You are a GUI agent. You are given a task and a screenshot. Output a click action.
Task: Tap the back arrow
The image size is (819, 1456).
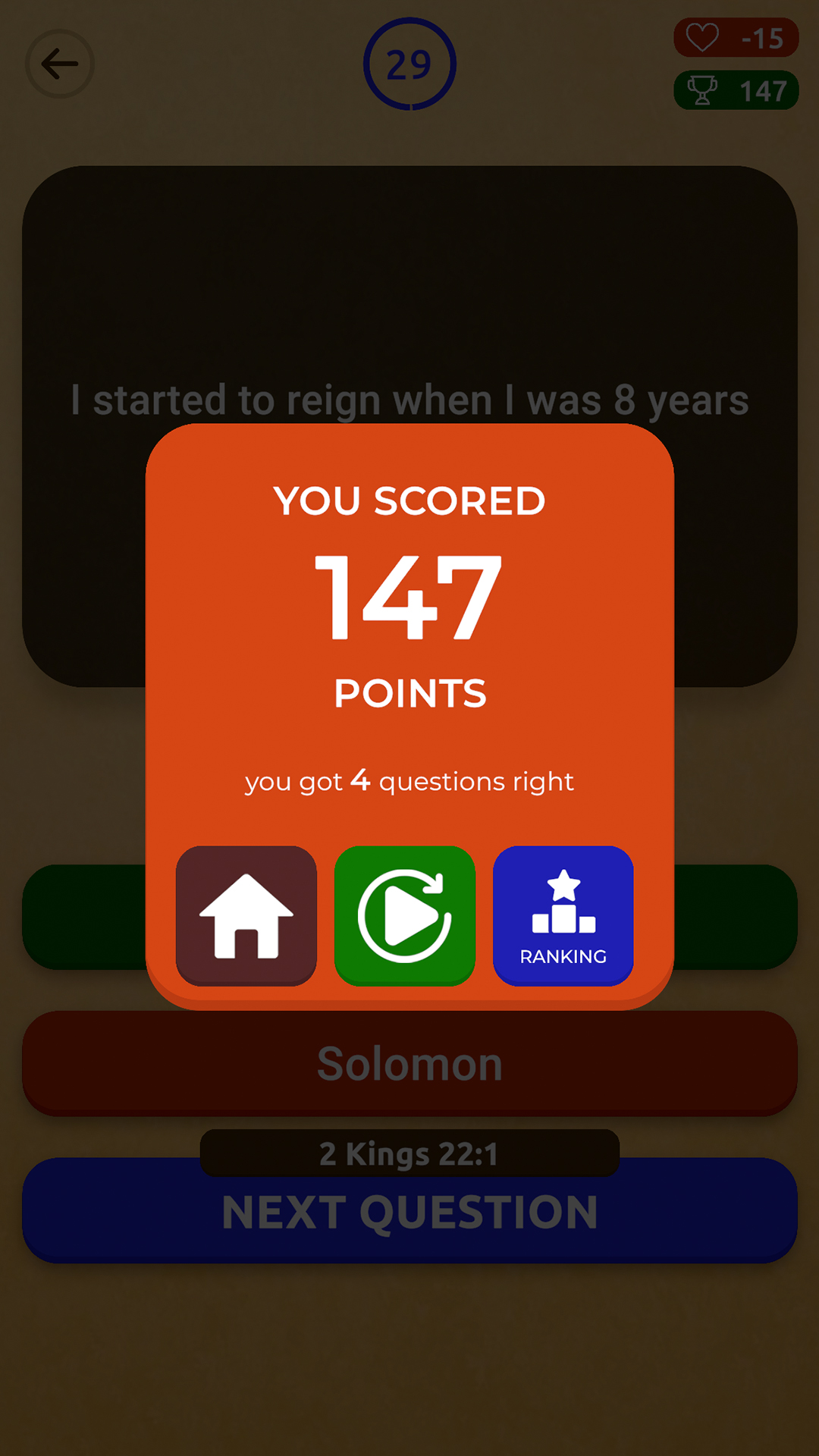tap(60, 64)
